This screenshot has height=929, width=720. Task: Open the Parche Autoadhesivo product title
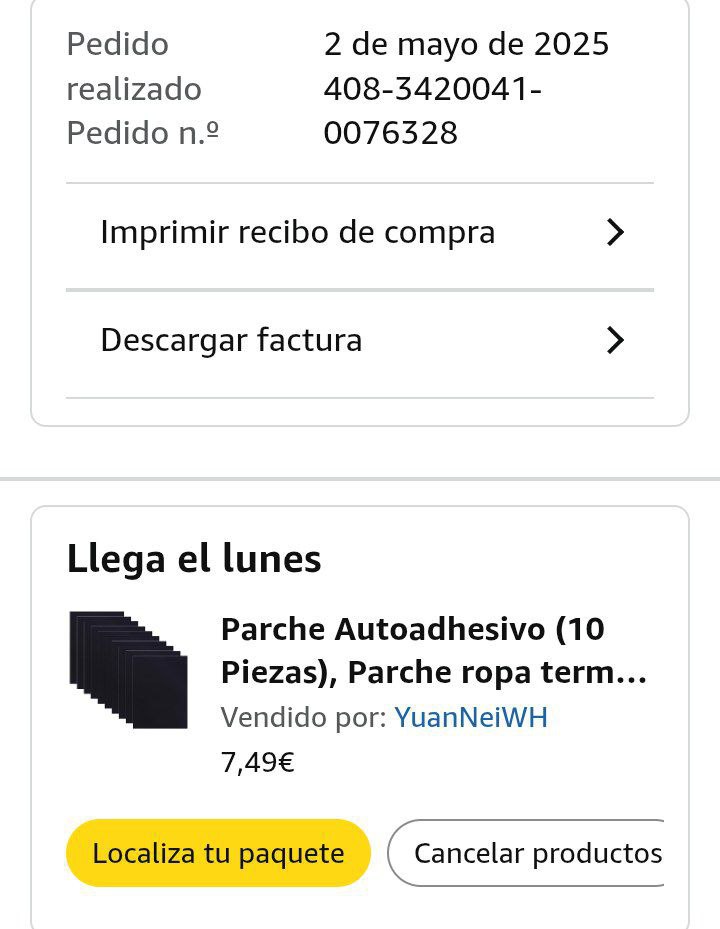point(433,651)
